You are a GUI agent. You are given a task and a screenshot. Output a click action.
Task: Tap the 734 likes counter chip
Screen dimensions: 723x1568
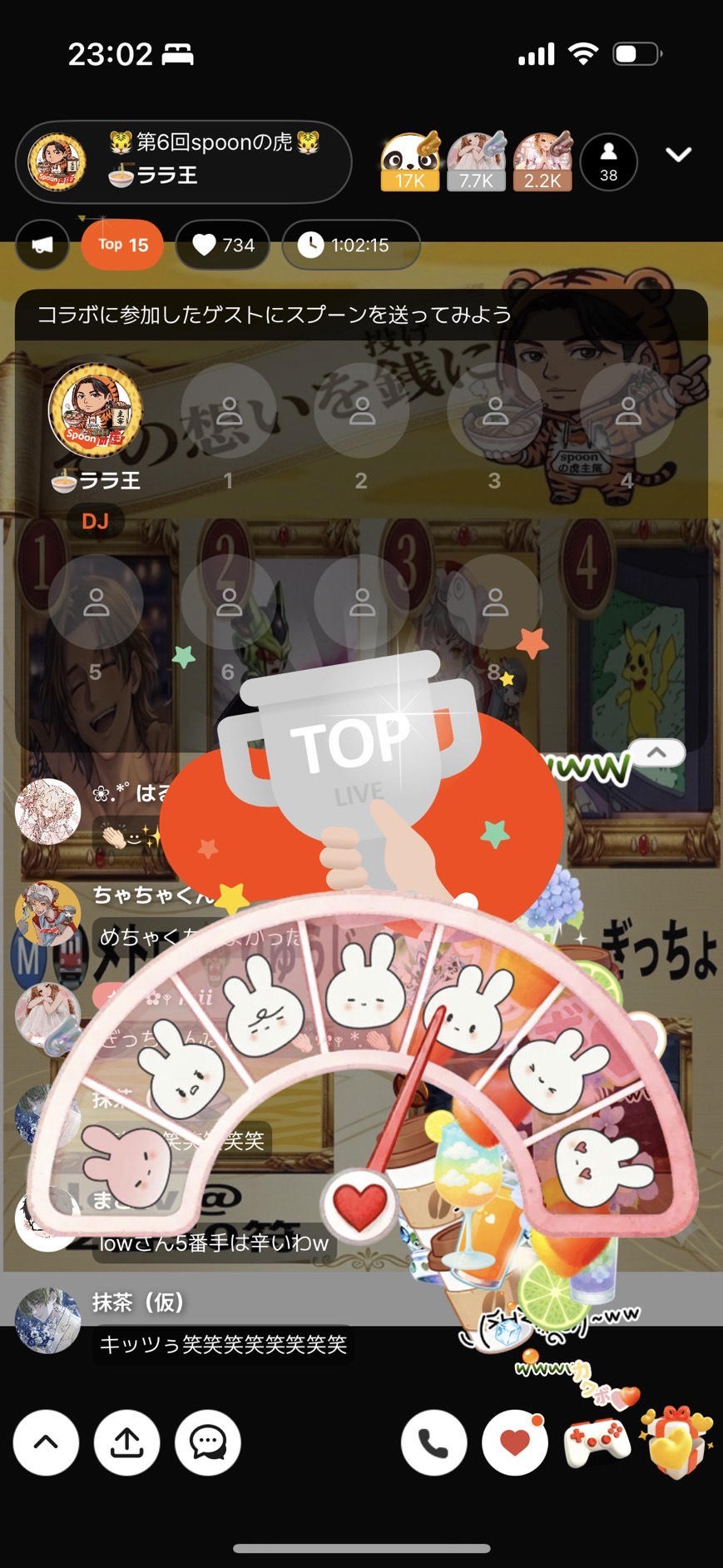click(223, 245)
